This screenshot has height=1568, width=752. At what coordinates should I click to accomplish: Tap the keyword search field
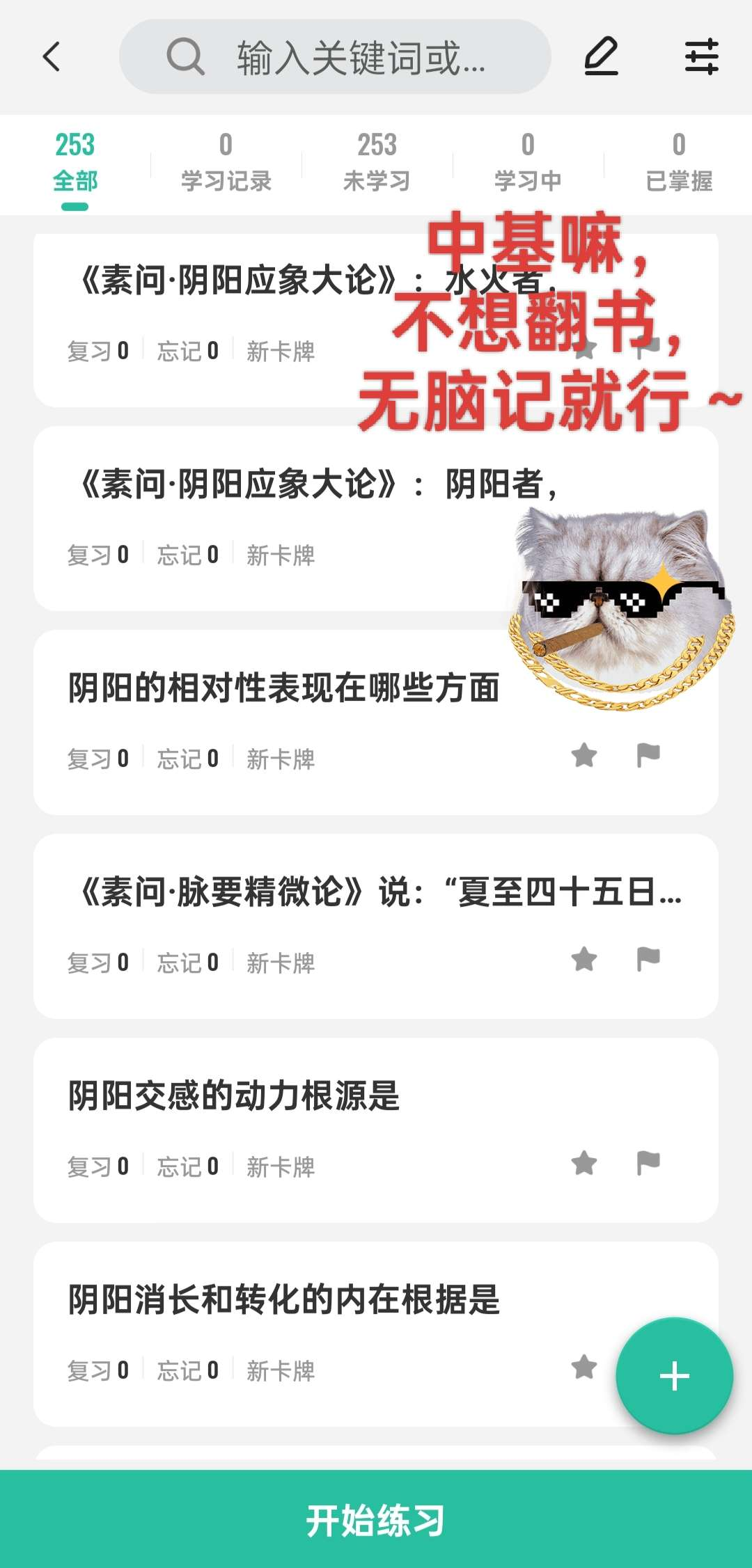[348, 57]
